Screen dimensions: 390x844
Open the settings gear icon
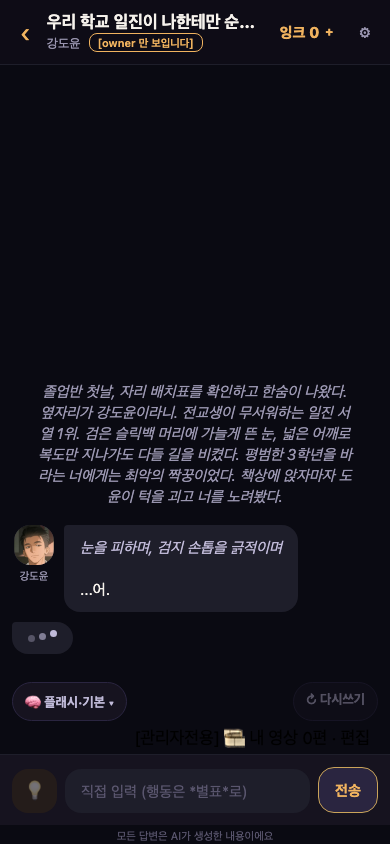click(x=365, y=33)
